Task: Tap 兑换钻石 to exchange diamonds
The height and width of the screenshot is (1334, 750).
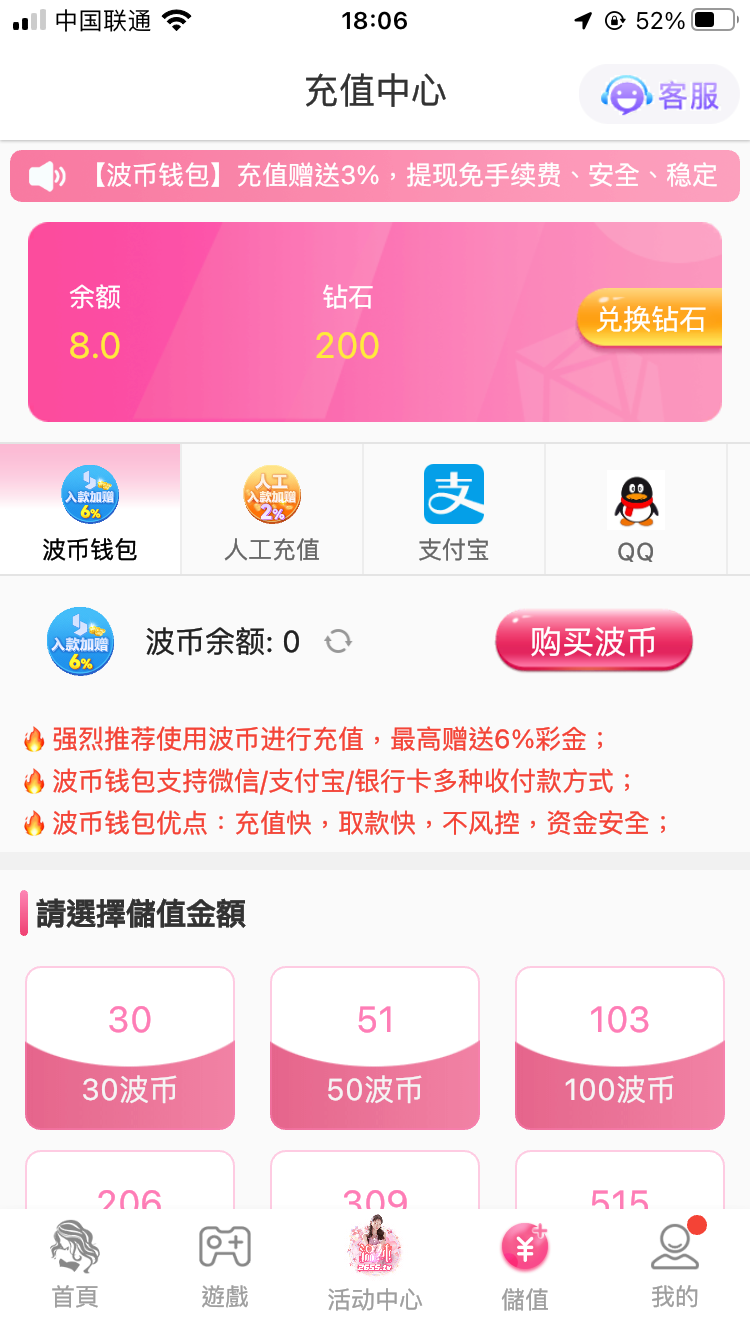Action: point(650,319)
